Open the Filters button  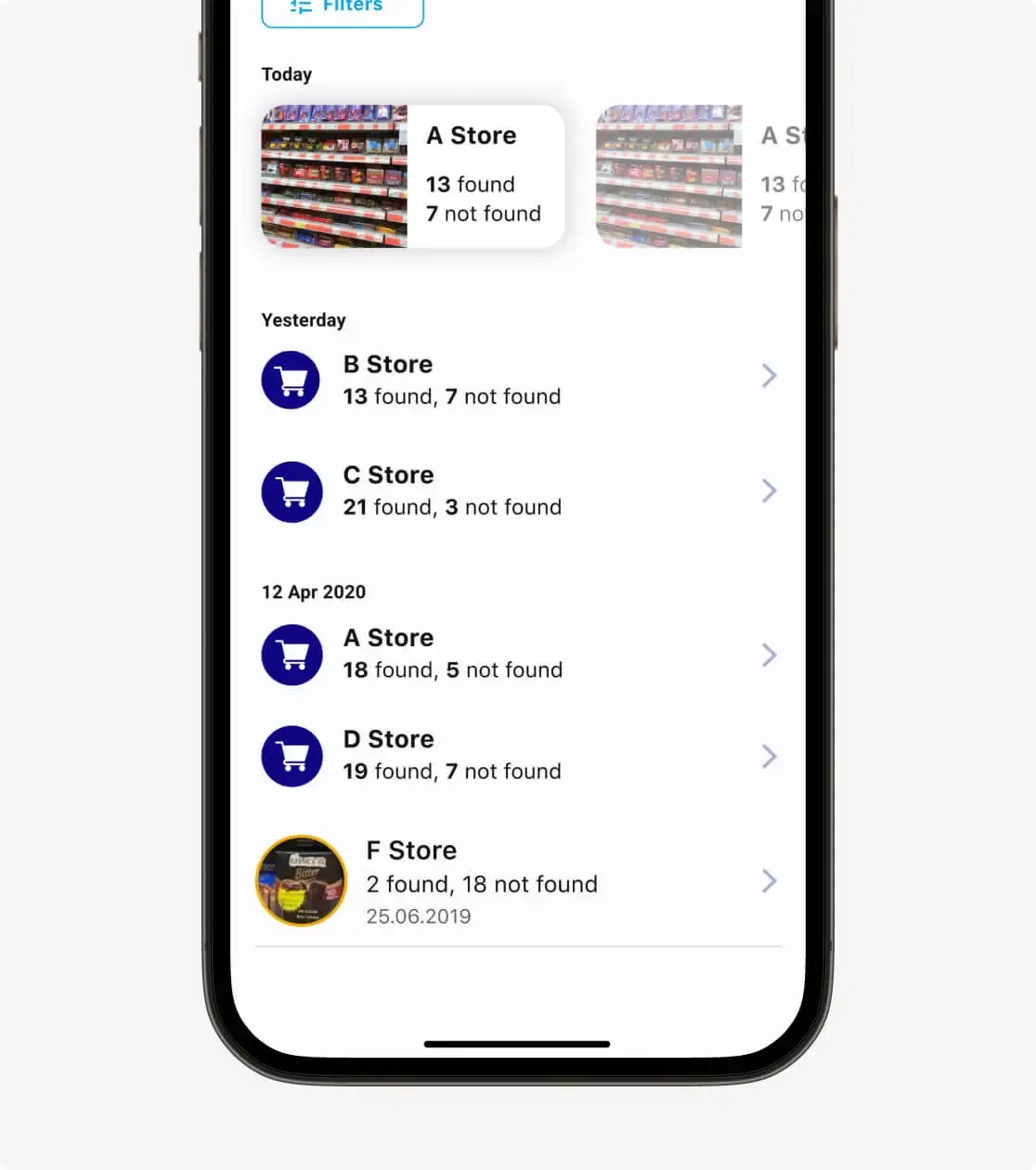(343, 8)
